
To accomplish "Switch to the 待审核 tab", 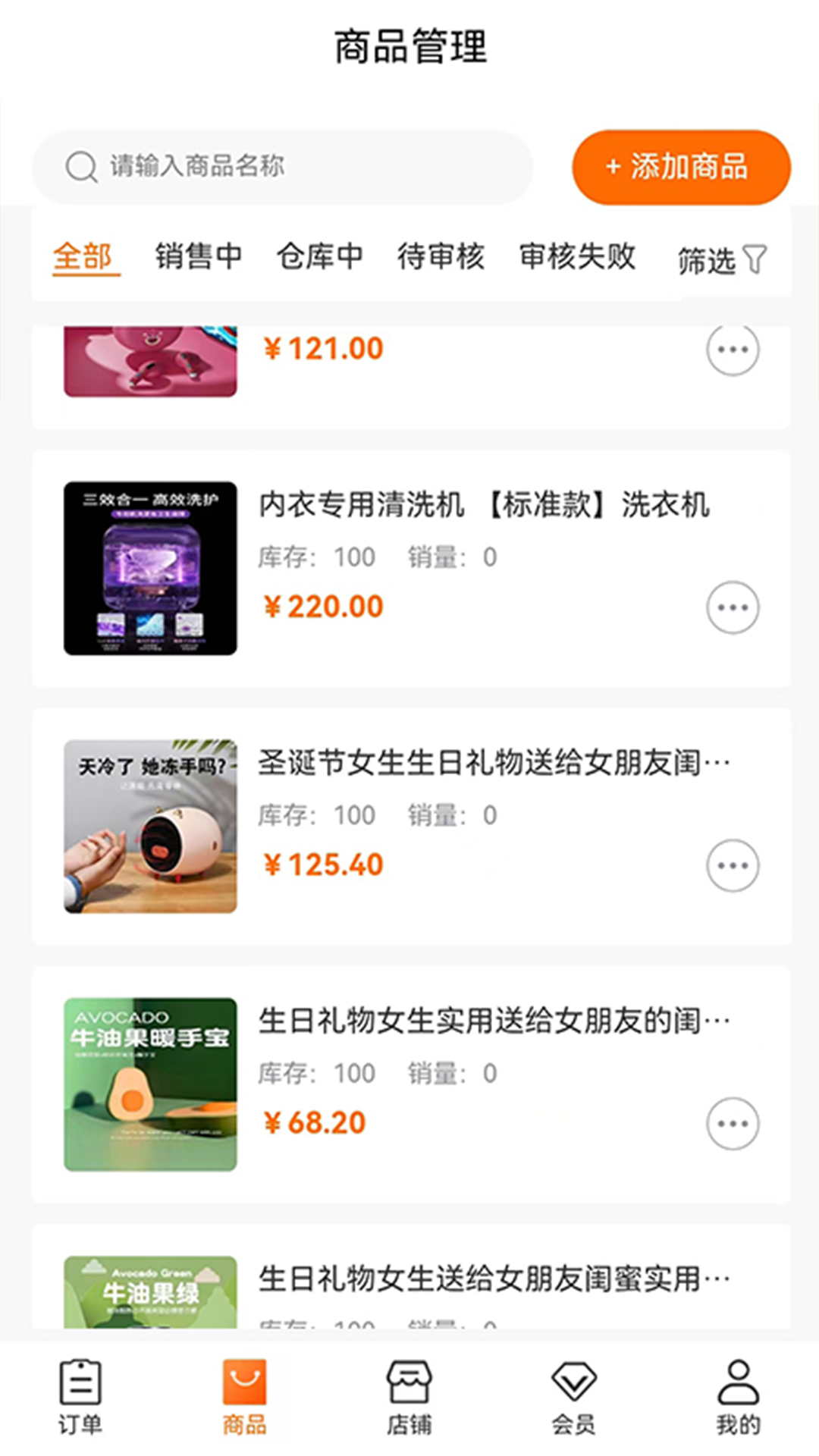I will point(441,256).
